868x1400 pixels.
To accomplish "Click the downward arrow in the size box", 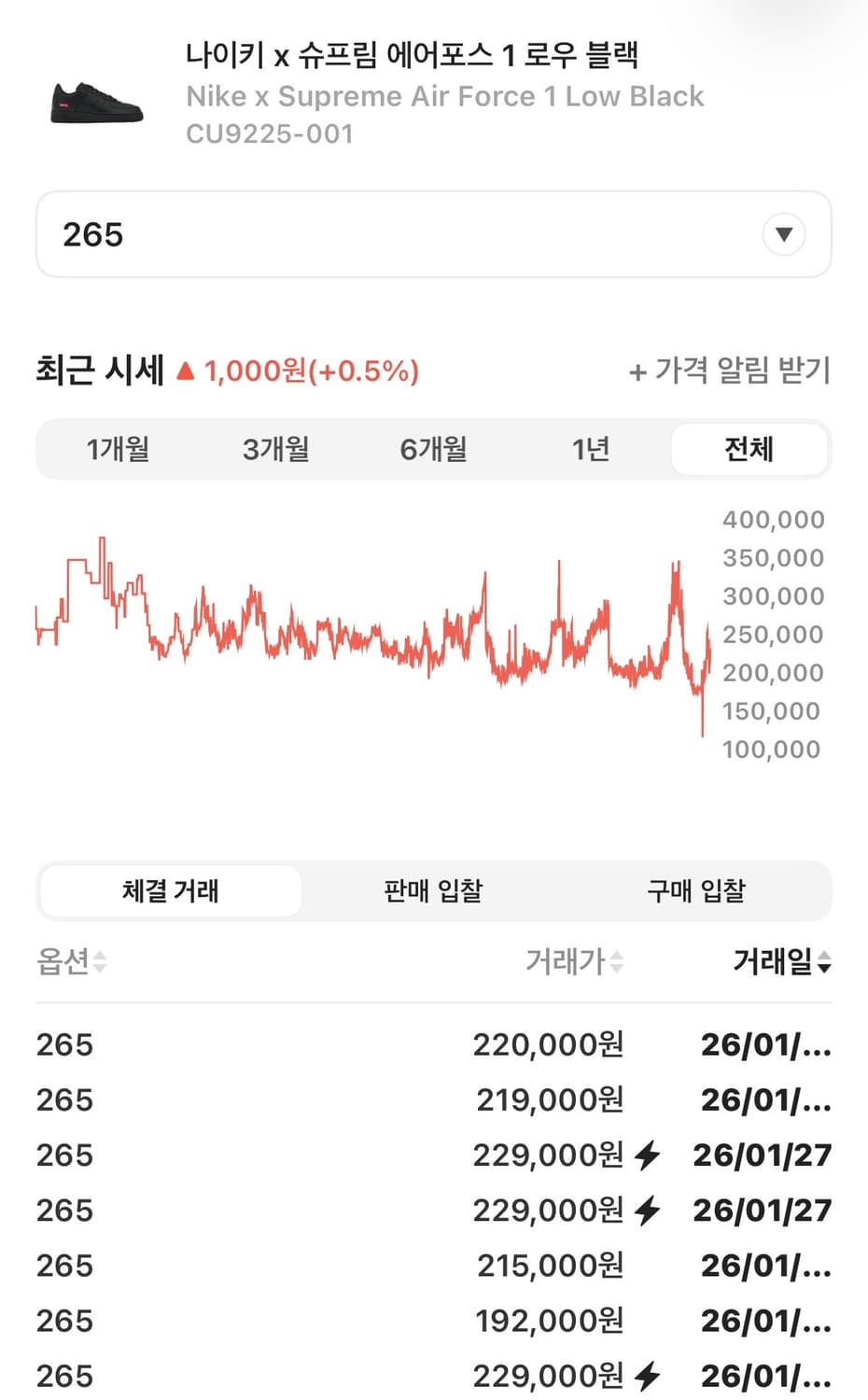I will point(784,234).
